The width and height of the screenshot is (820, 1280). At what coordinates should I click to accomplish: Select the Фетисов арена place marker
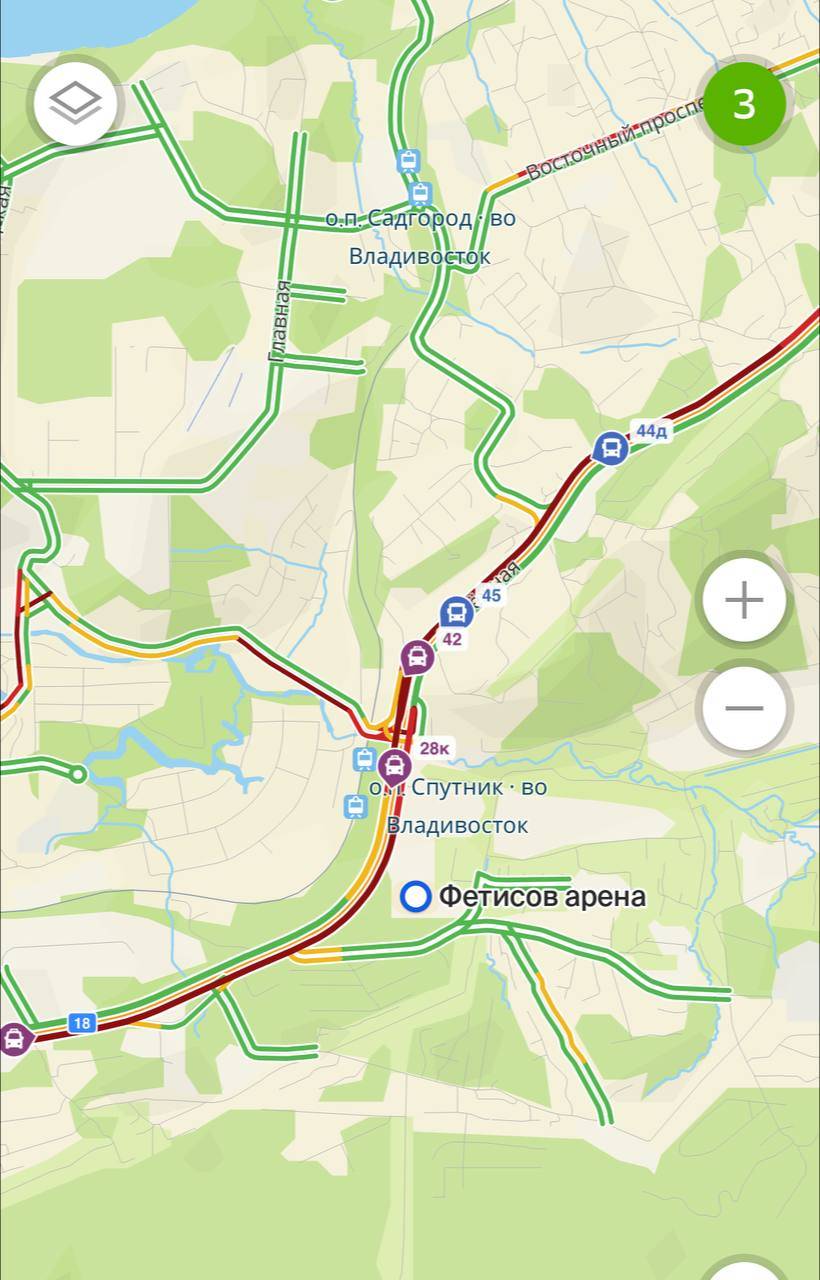click(416, 897)
